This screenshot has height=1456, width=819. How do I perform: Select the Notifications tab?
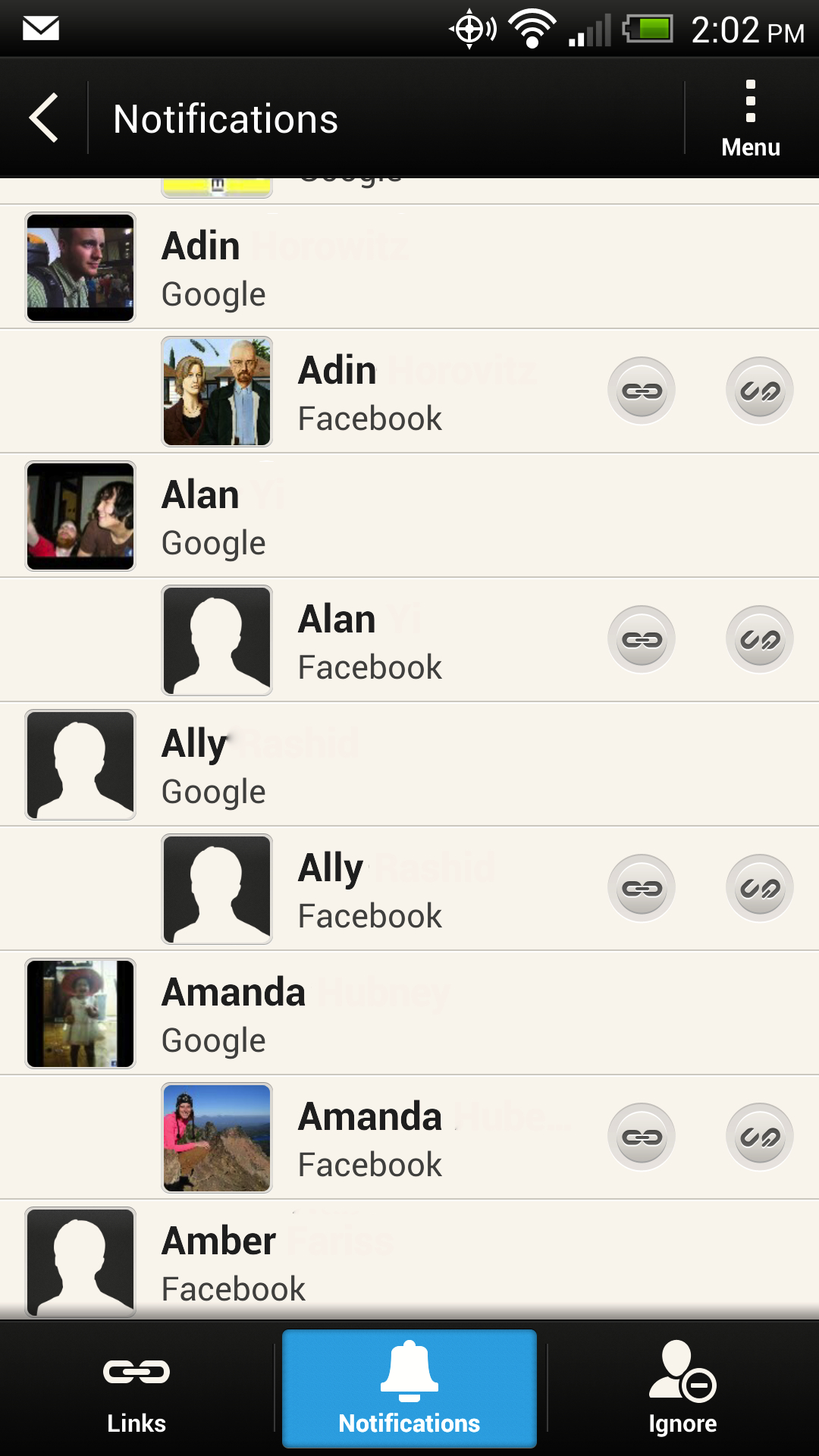pyautogui.click(x=409, y=1389)
